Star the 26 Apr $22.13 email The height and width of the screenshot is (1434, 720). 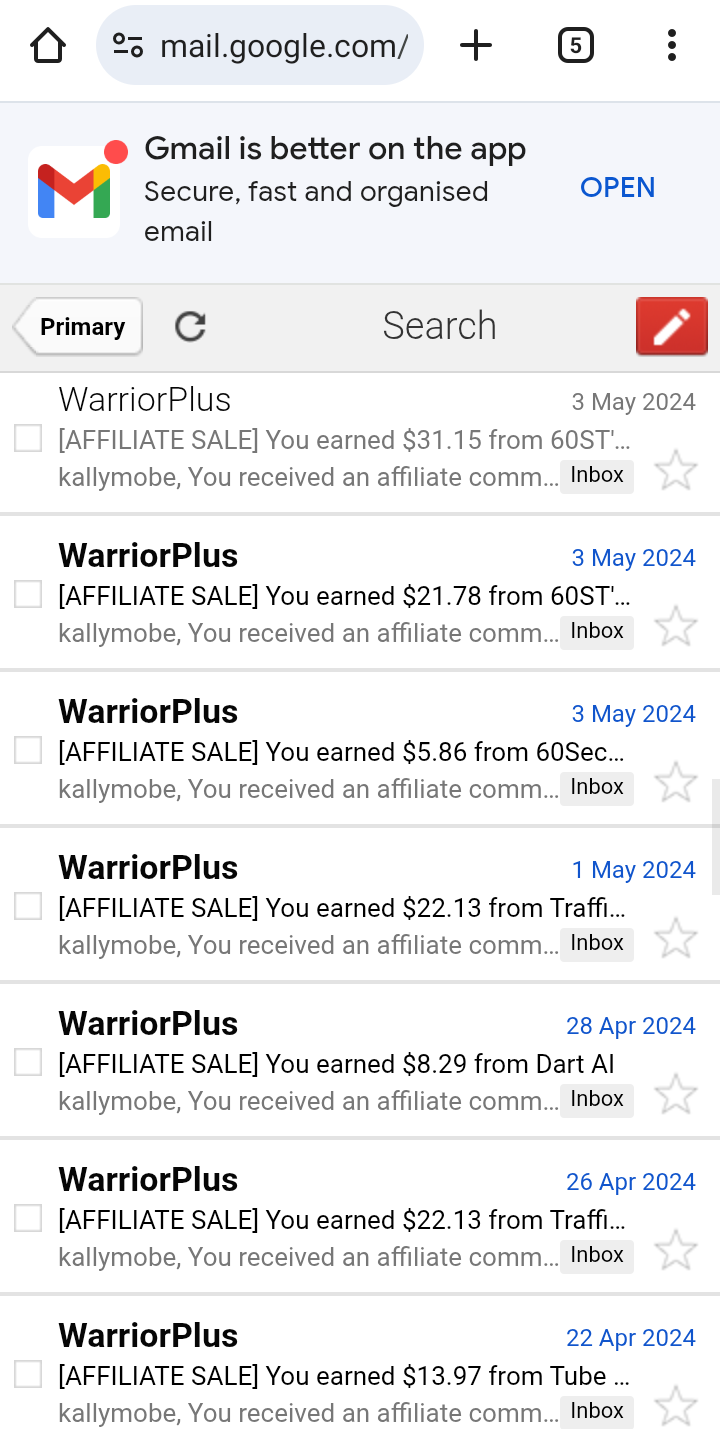point(676,1250)
